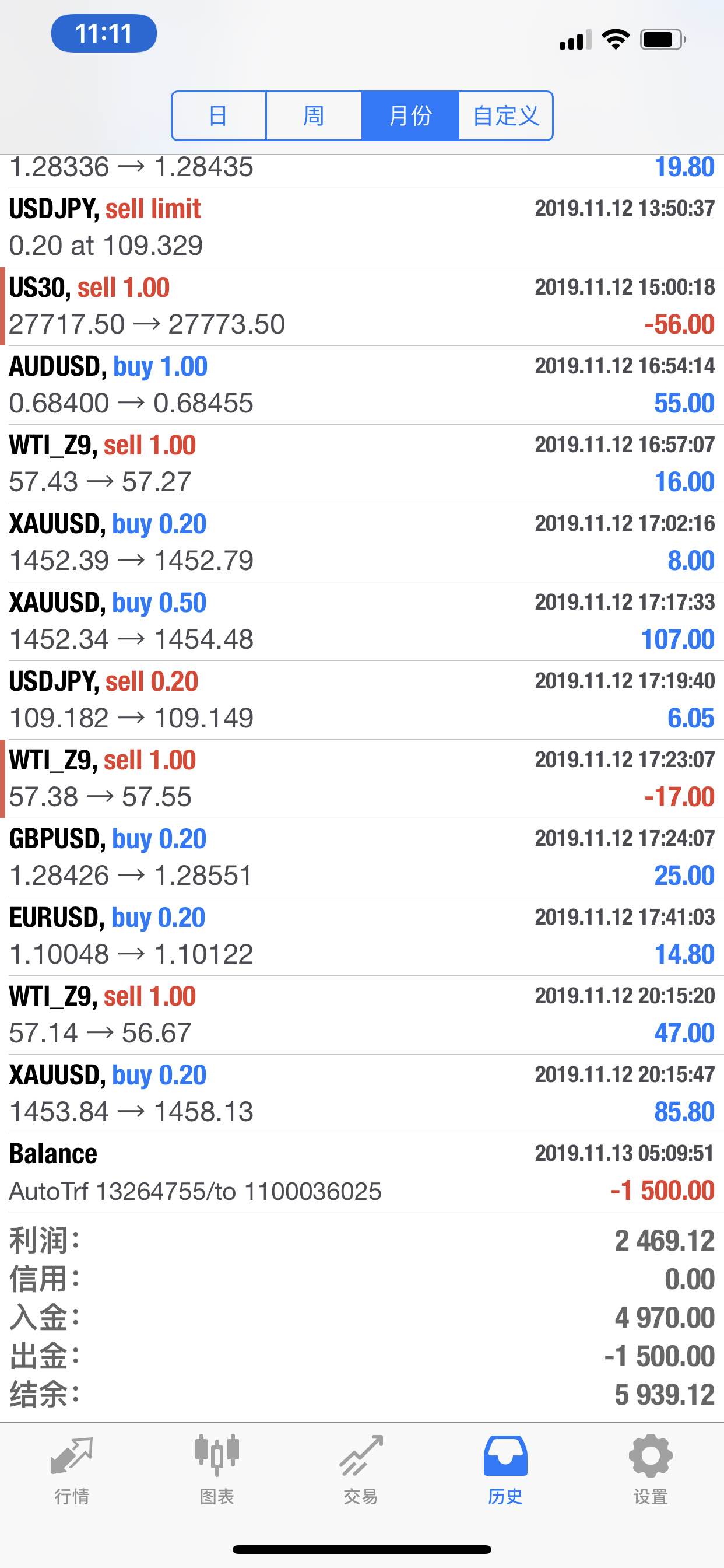This screenshot has width=724, height=1568.
Task: Expand the USDJPY sell 0.20 trade row
Action: click(362, 700)
